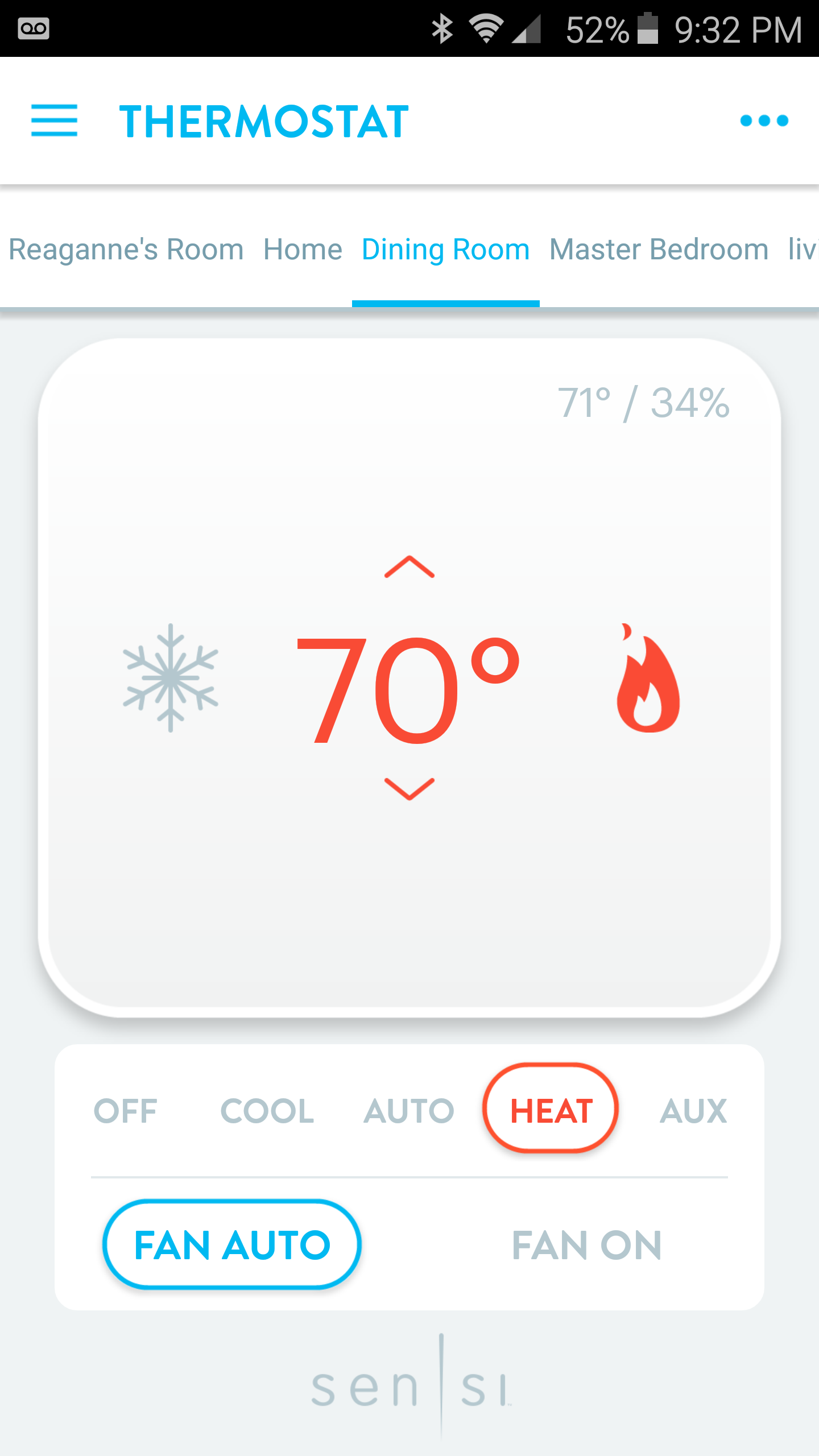Raise the set temperature with up arrow
Image resolution: width=819 pixels, height=1456 pixels.
409,567
